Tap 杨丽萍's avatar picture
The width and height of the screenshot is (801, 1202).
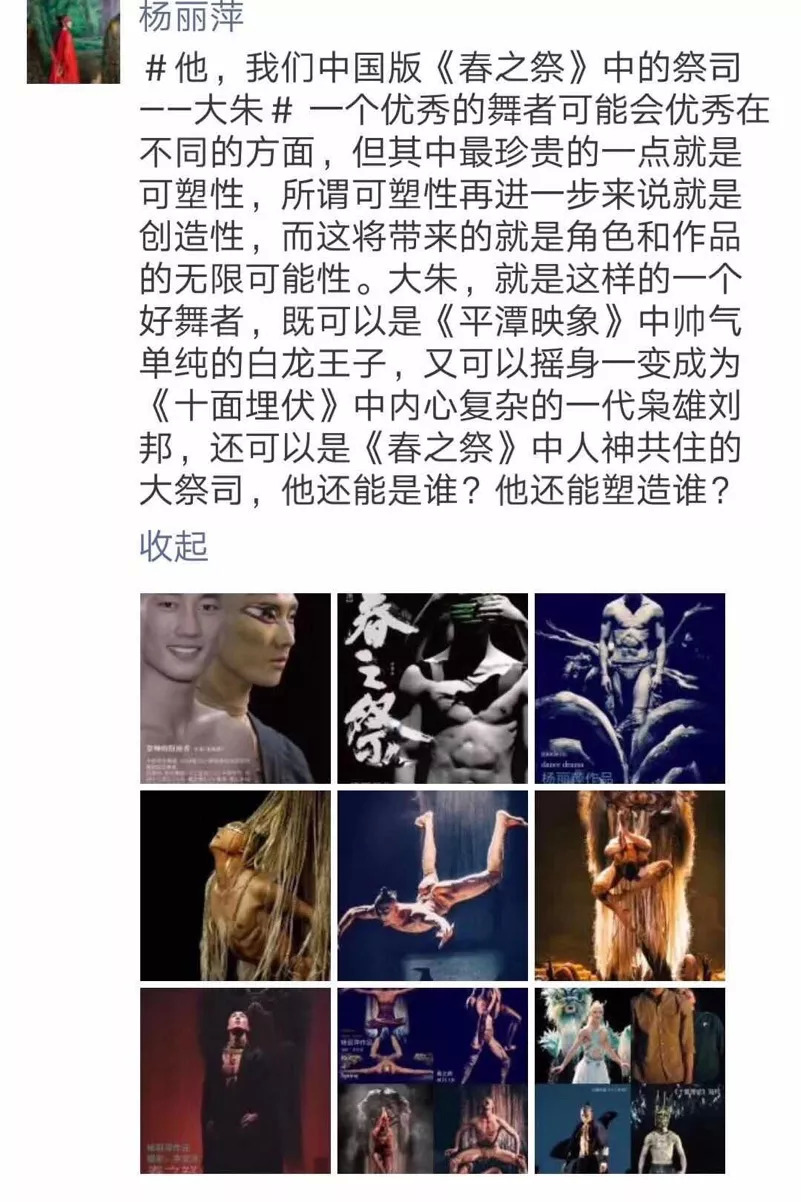click(x=73, y=40)
